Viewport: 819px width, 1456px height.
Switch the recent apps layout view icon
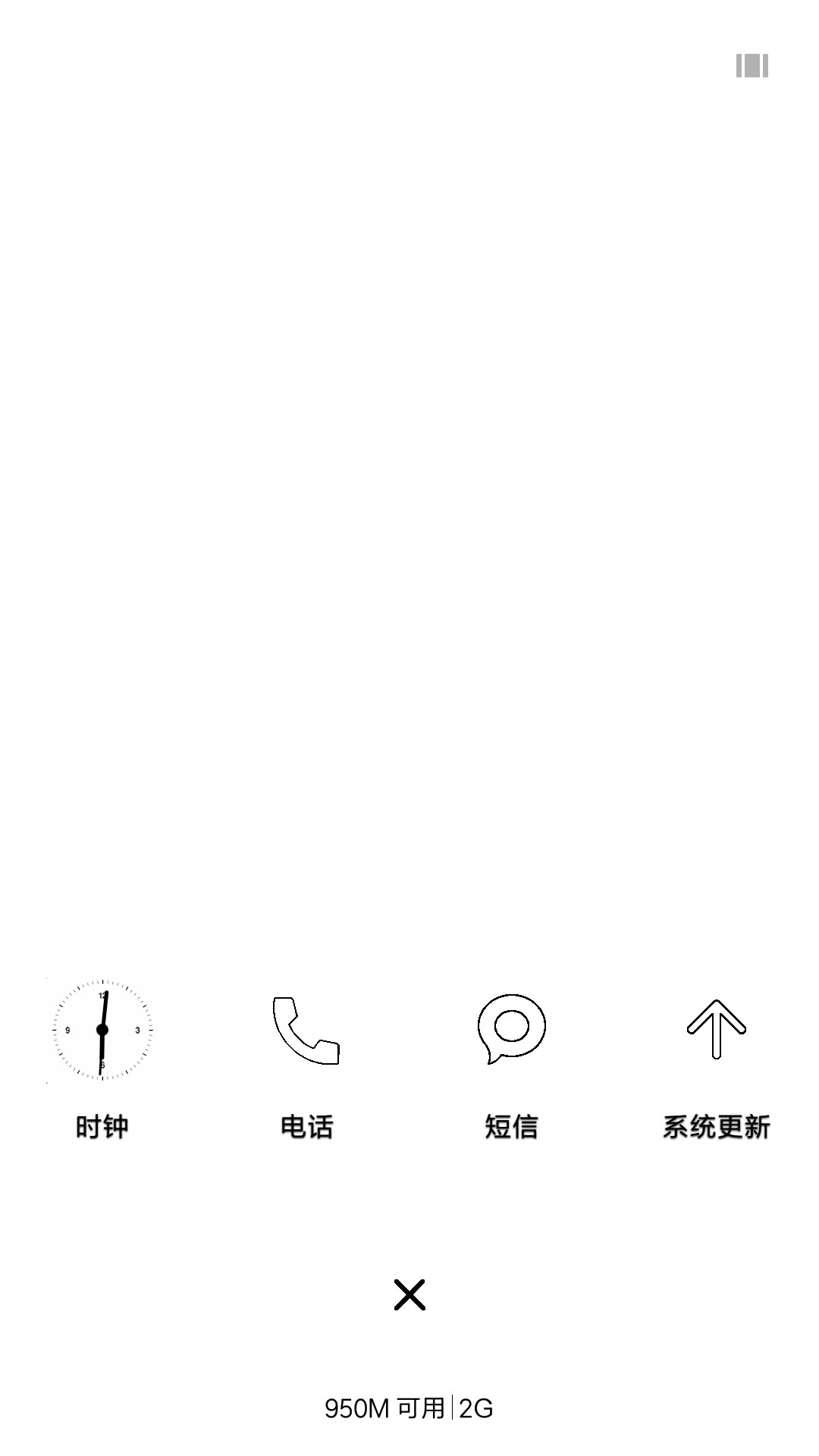[752, 66]
